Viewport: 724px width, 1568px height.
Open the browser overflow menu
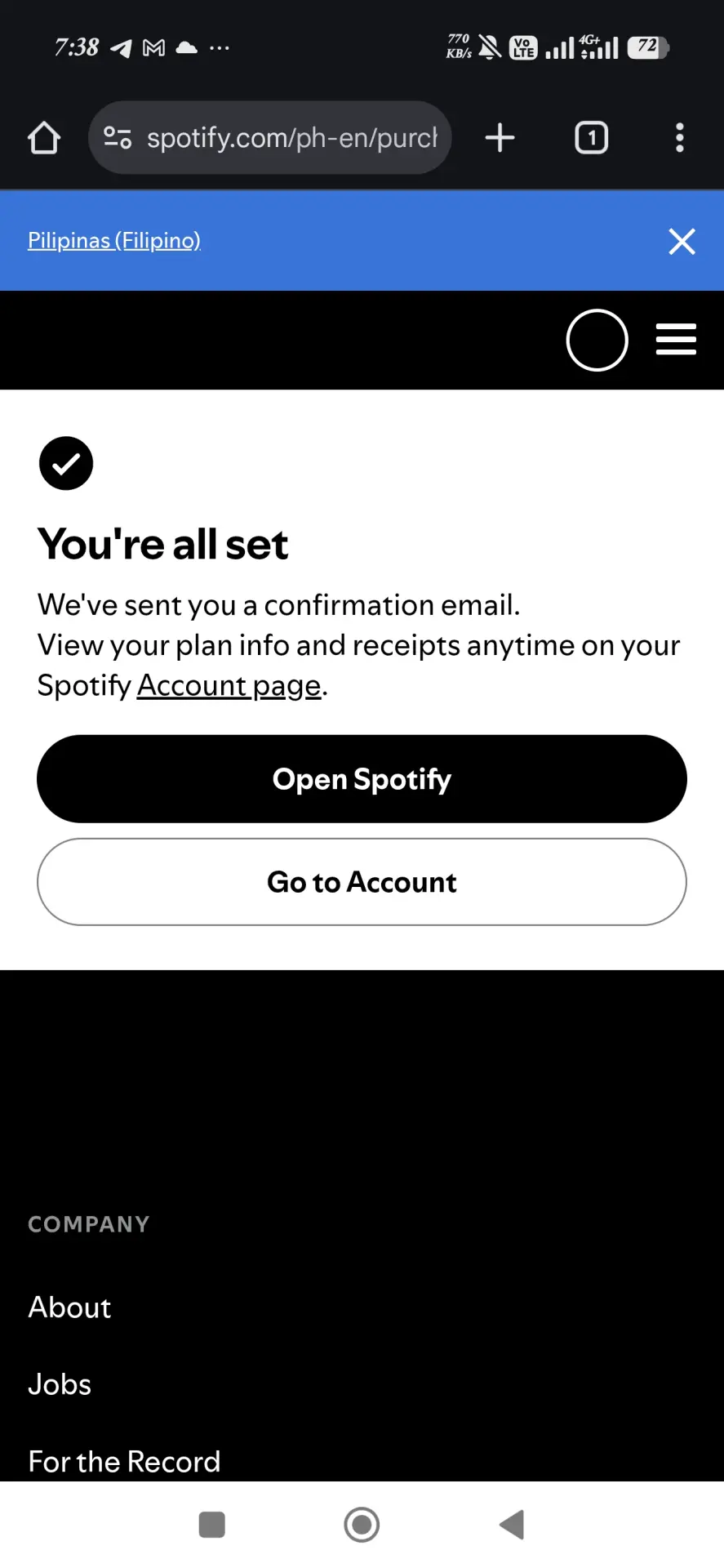click(679, 138)
